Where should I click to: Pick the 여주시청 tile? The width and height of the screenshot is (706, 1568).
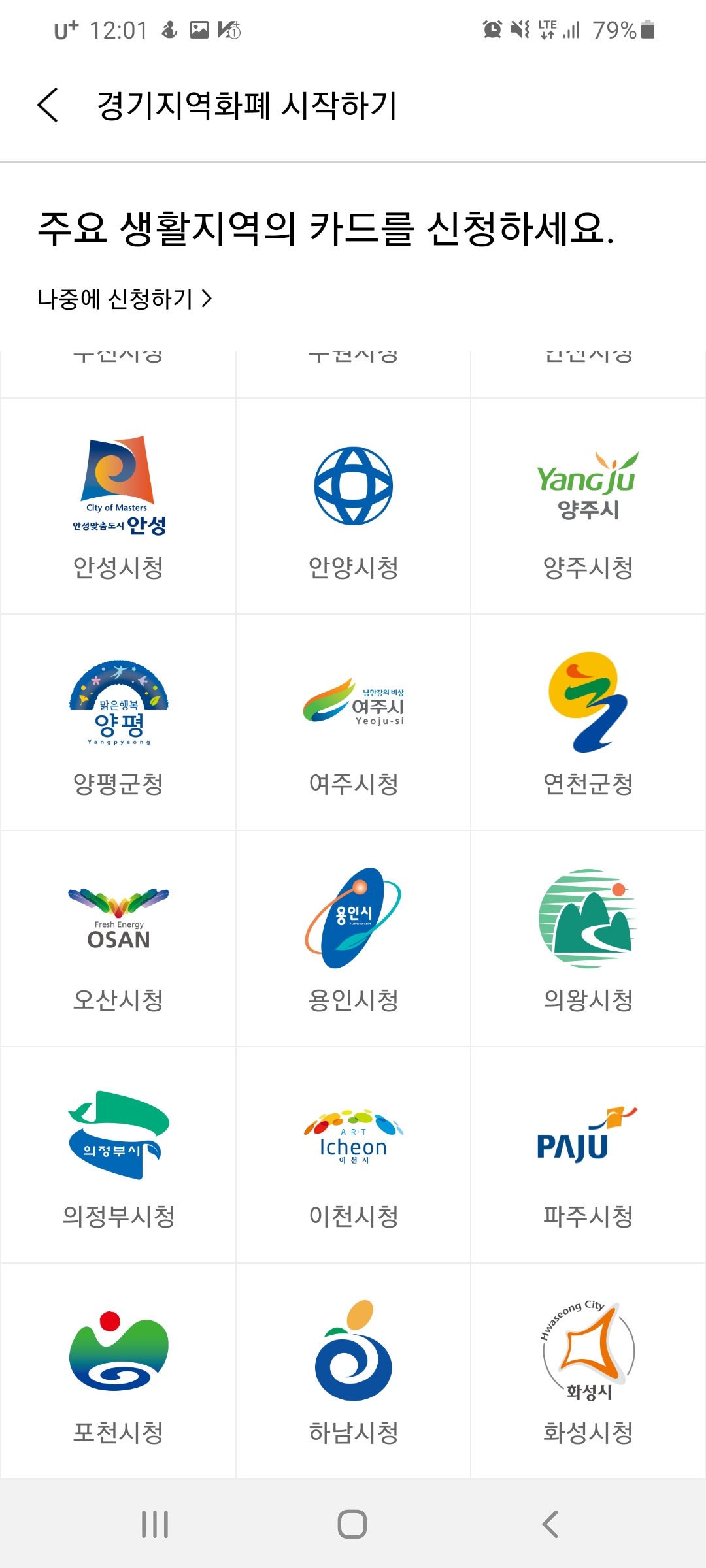click(353, 723)
